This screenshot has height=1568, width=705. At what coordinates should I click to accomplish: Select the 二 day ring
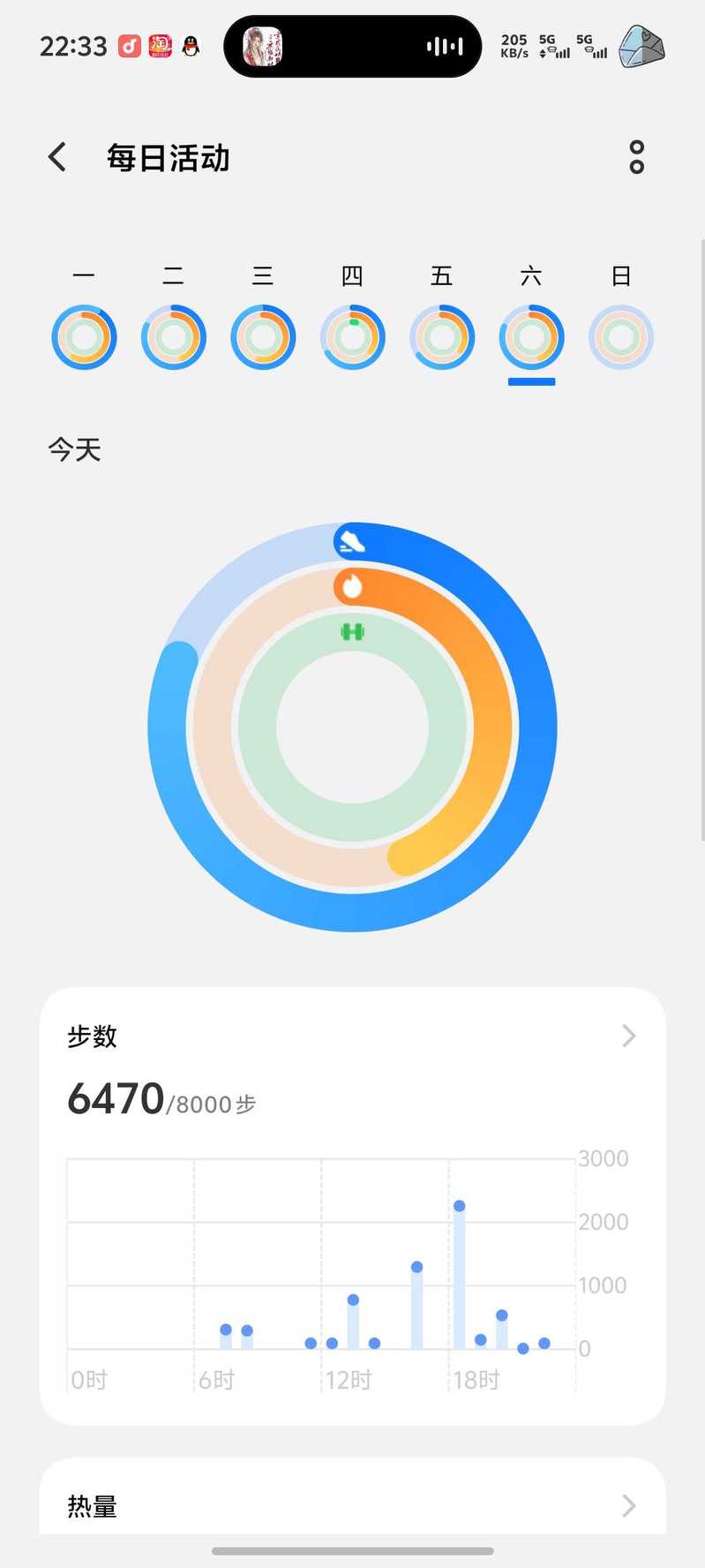coord(174,336)
